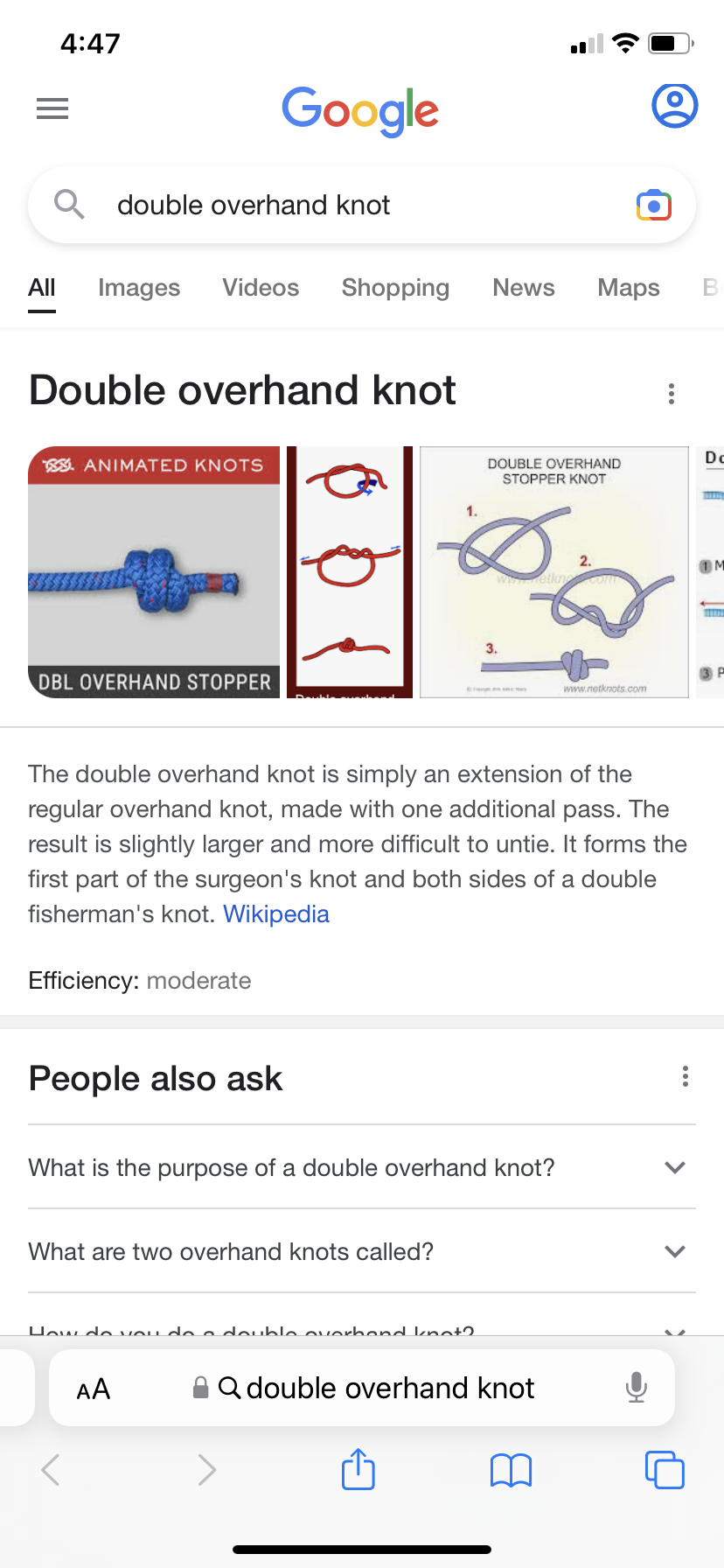Image resolution: width=724 pixels, height=1568 pixels.
Task: Open the Wikipedia link
Action: coord(276,914)
